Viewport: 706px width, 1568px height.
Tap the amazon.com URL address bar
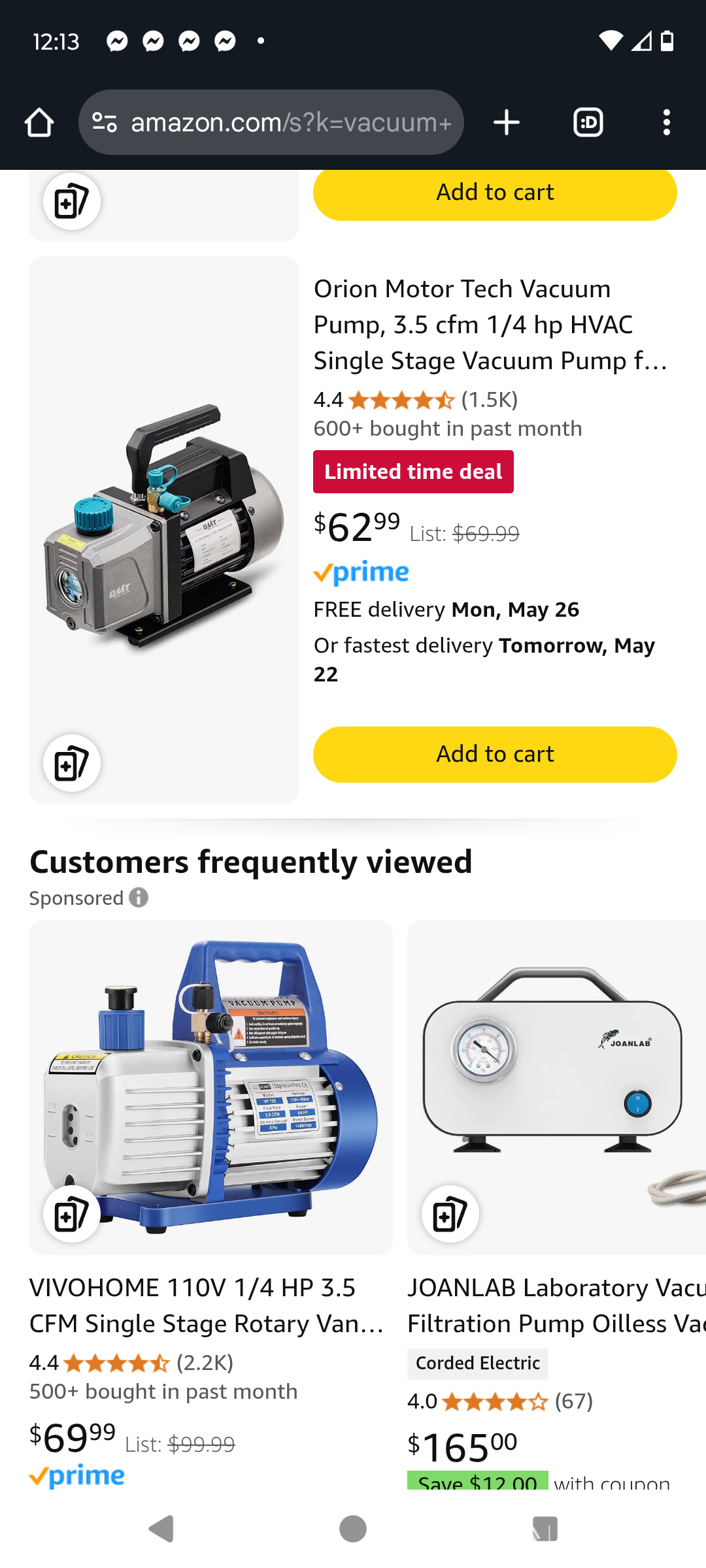[271, 122]
